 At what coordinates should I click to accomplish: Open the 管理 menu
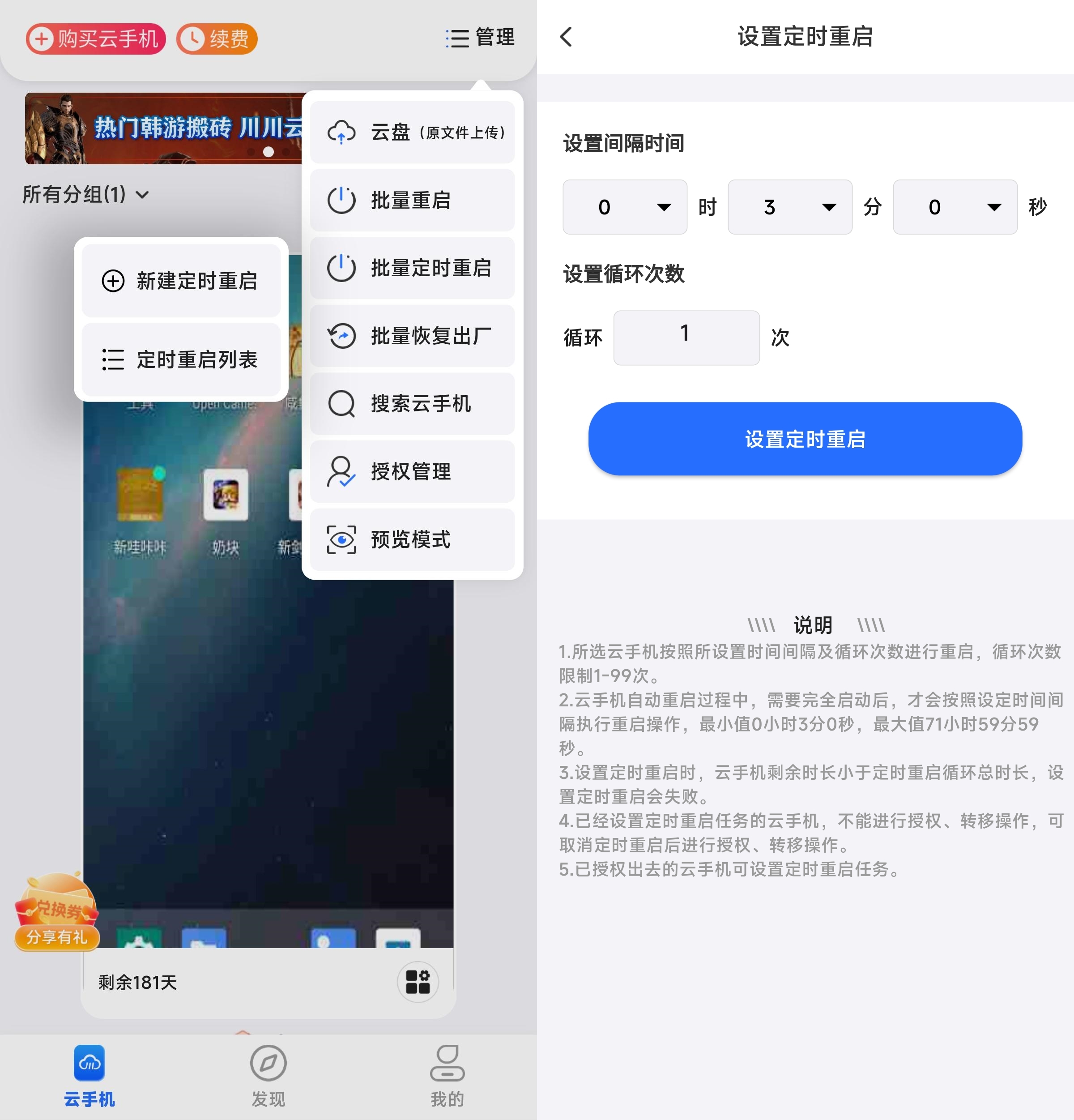click(481, 38)
